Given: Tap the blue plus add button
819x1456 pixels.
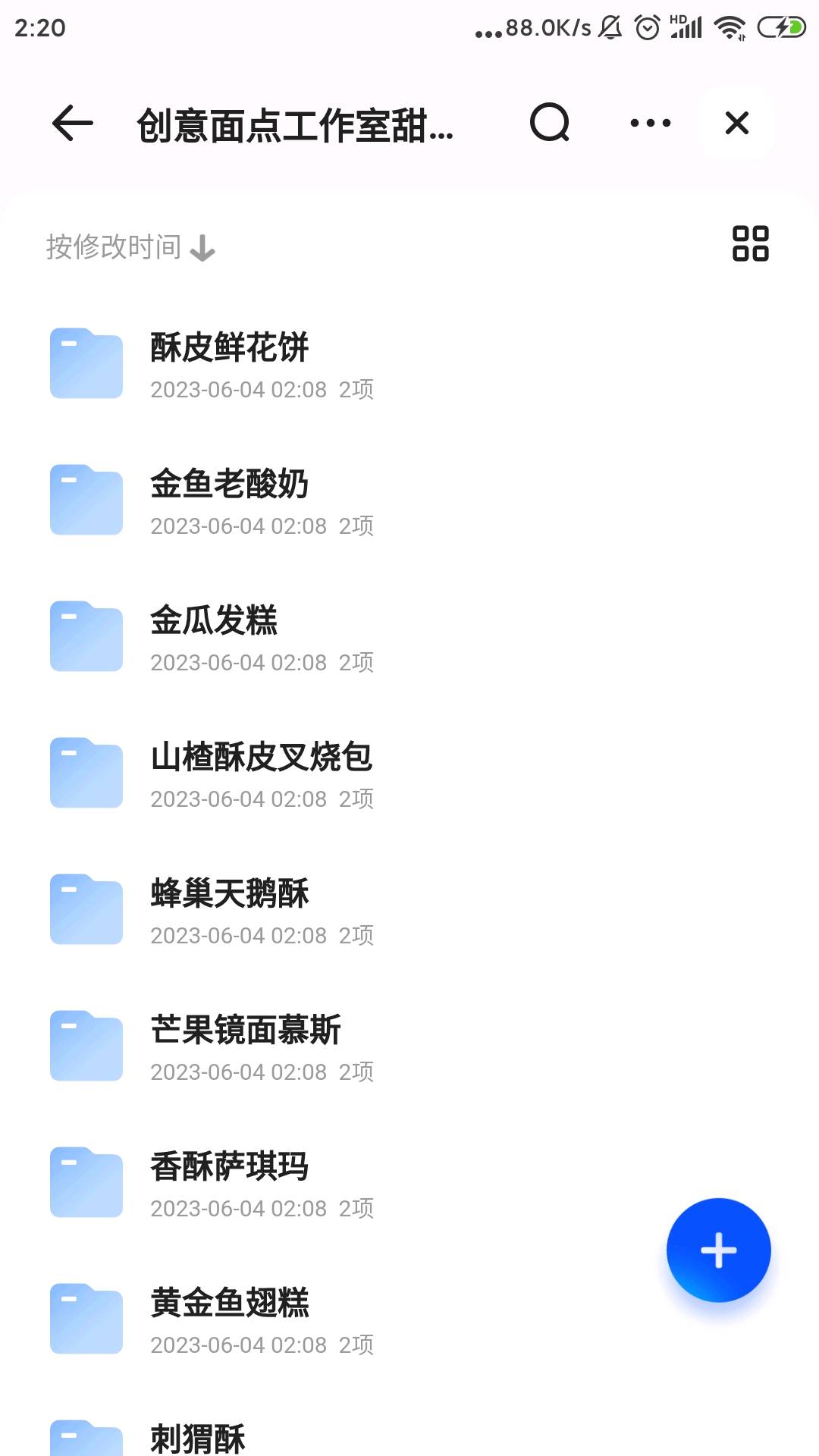Looking at the screenshot, I should pos(718,1250).
